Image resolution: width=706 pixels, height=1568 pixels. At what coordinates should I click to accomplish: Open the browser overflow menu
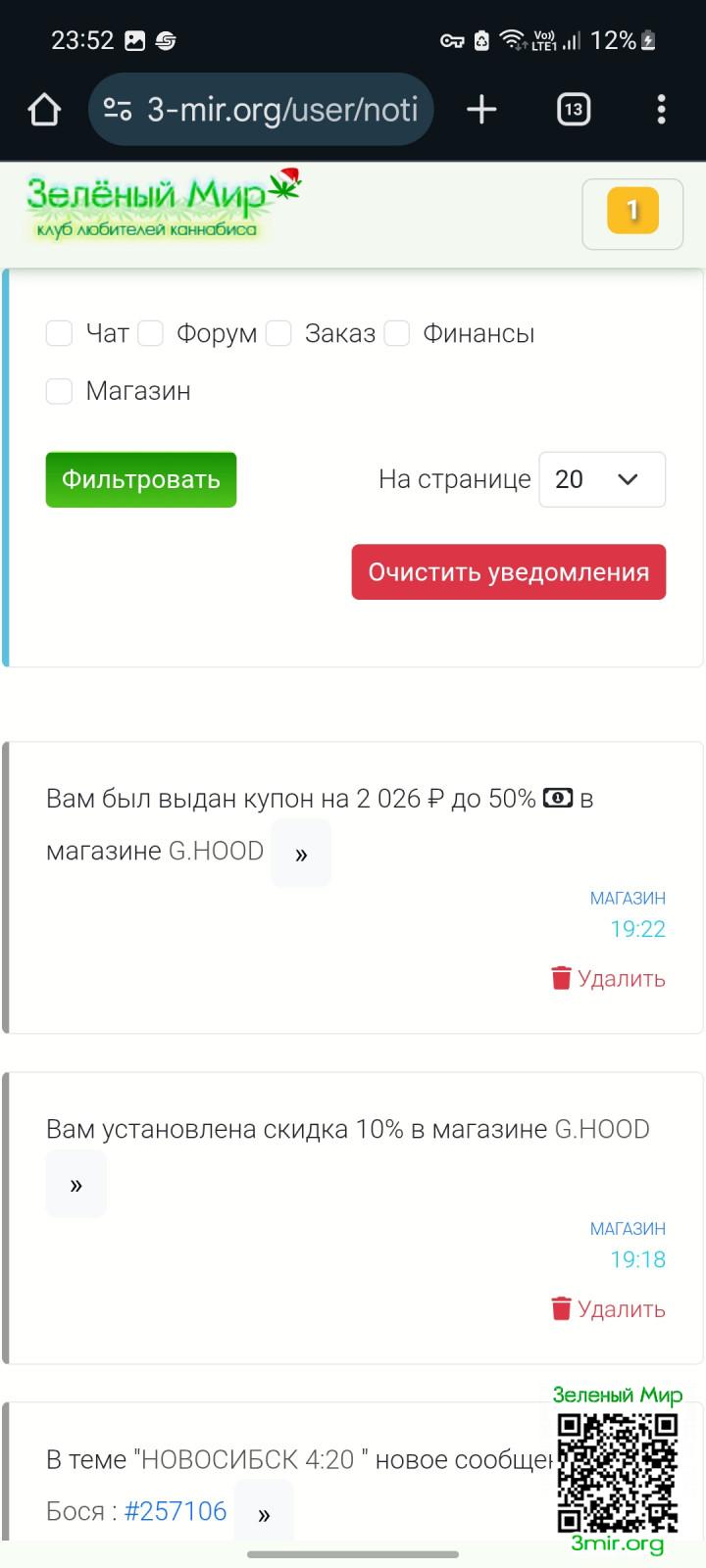[662, 110]
